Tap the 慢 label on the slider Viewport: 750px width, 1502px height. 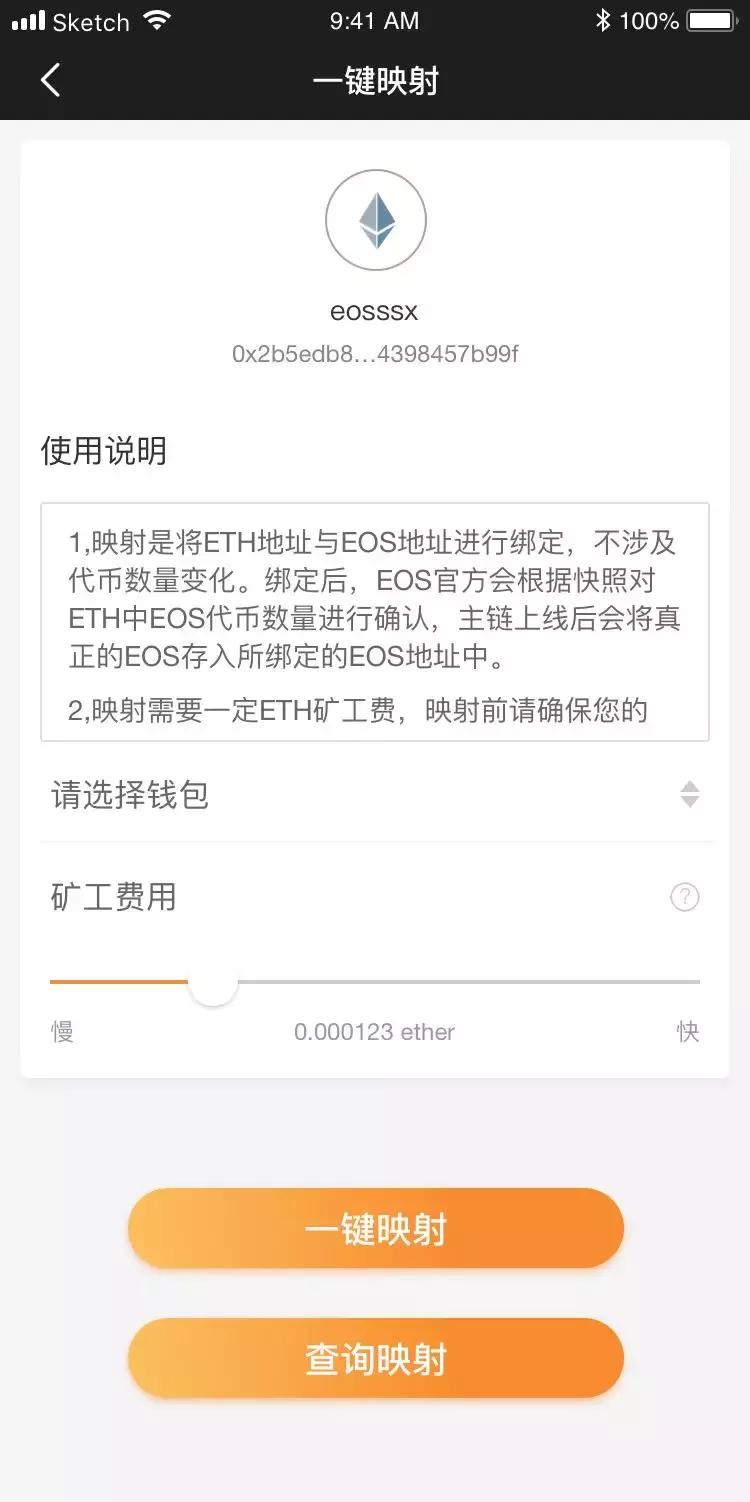[62, 1031]
